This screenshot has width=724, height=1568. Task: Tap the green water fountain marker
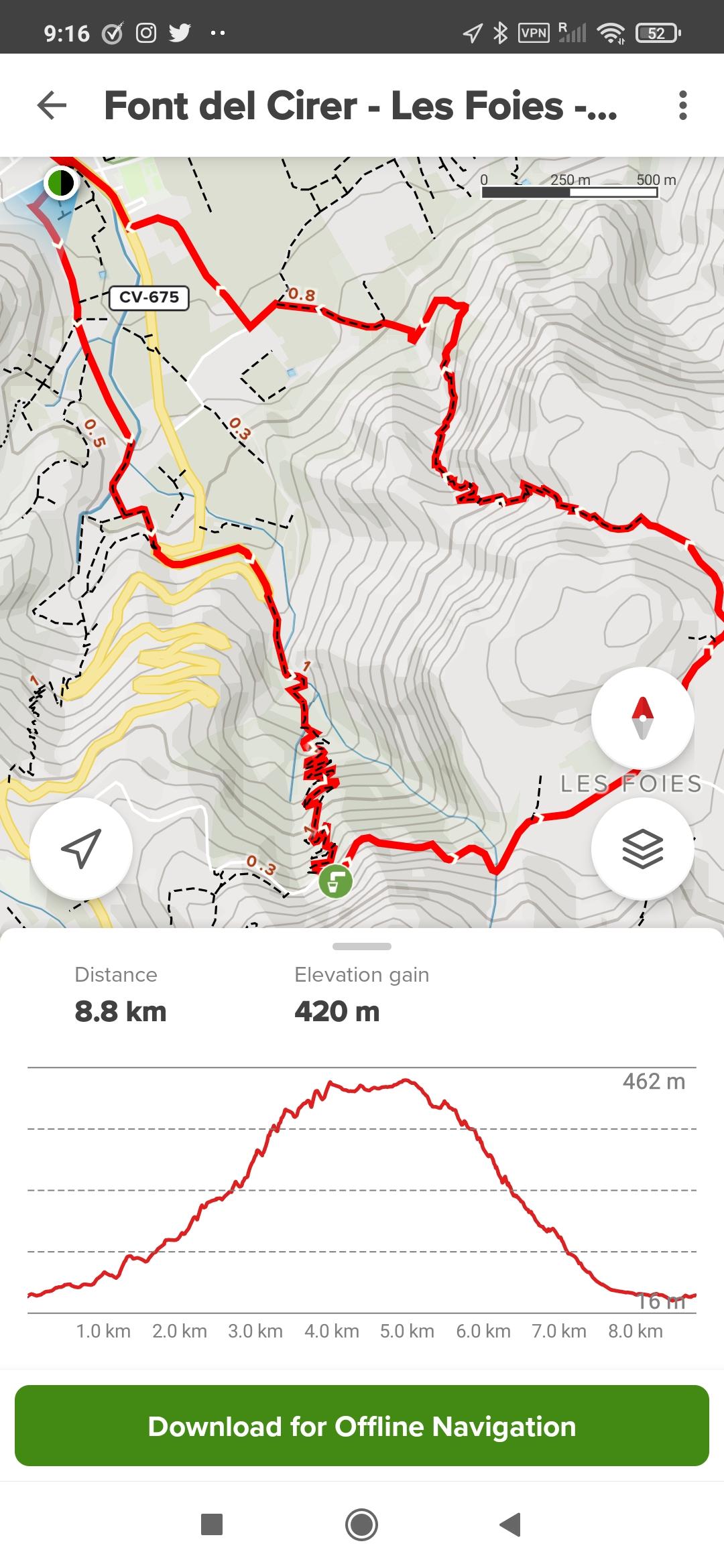pyautogui.click(x=335, y=880)
